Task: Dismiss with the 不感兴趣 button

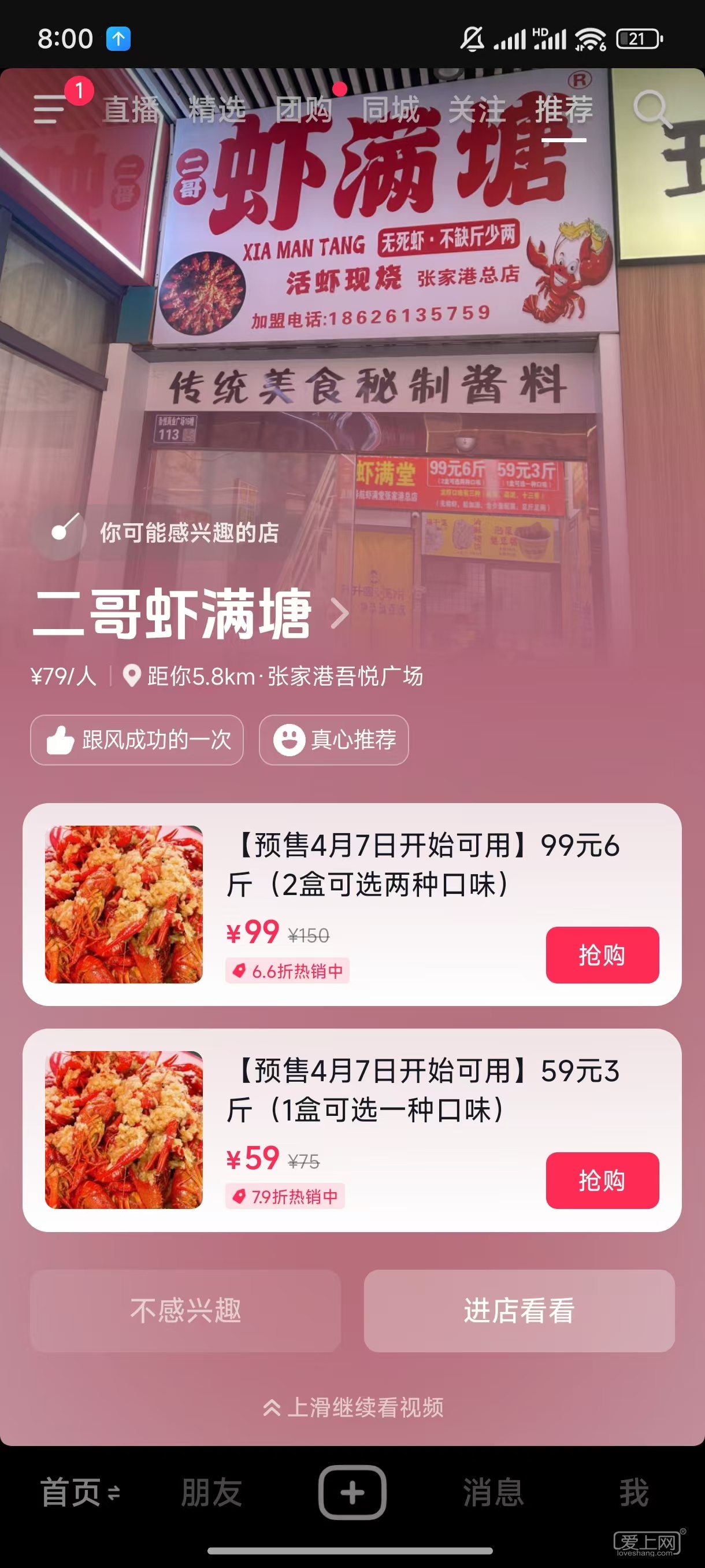Action: [x=185, y=1310]
